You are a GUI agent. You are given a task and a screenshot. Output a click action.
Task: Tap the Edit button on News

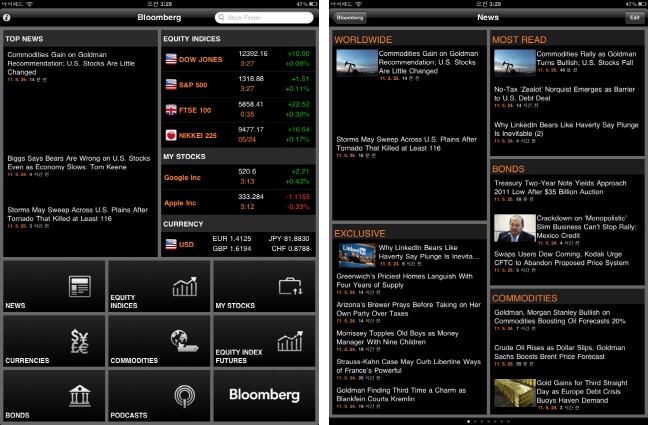(634, 18)
